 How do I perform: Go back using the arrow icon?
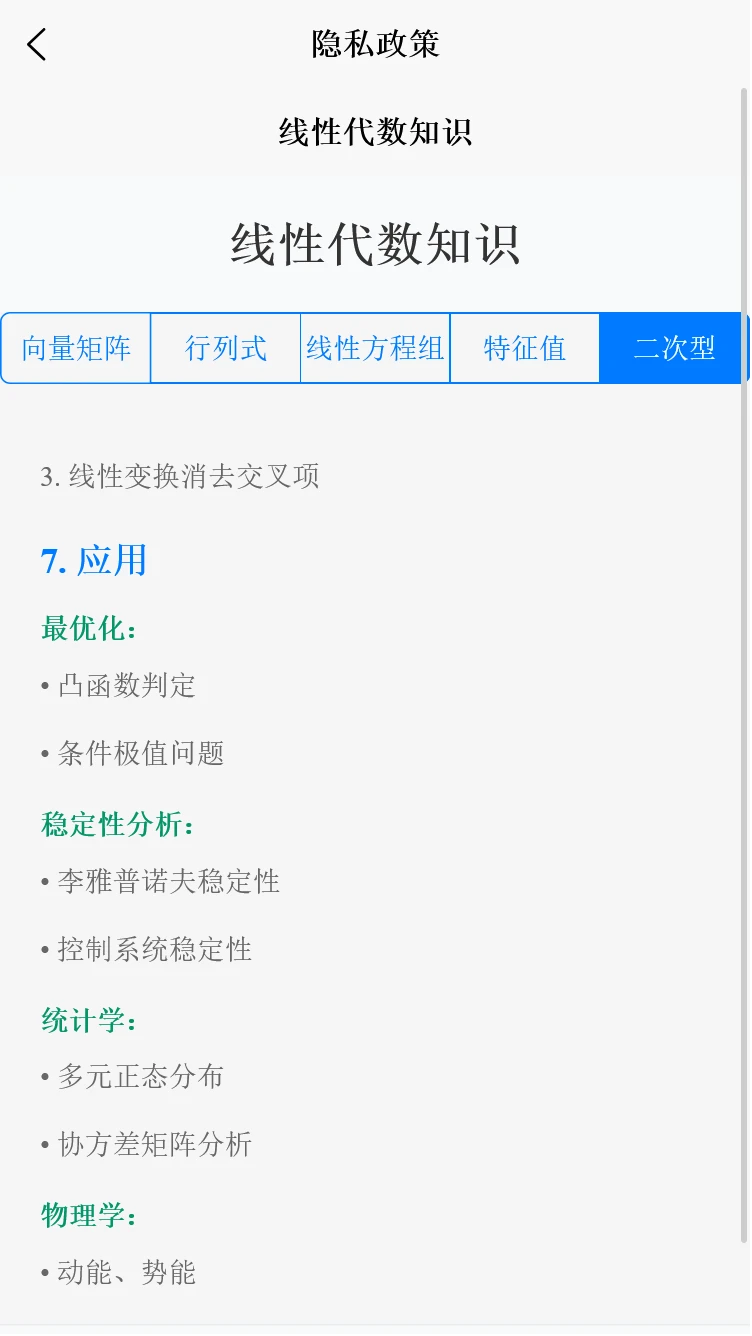point(37,44)
